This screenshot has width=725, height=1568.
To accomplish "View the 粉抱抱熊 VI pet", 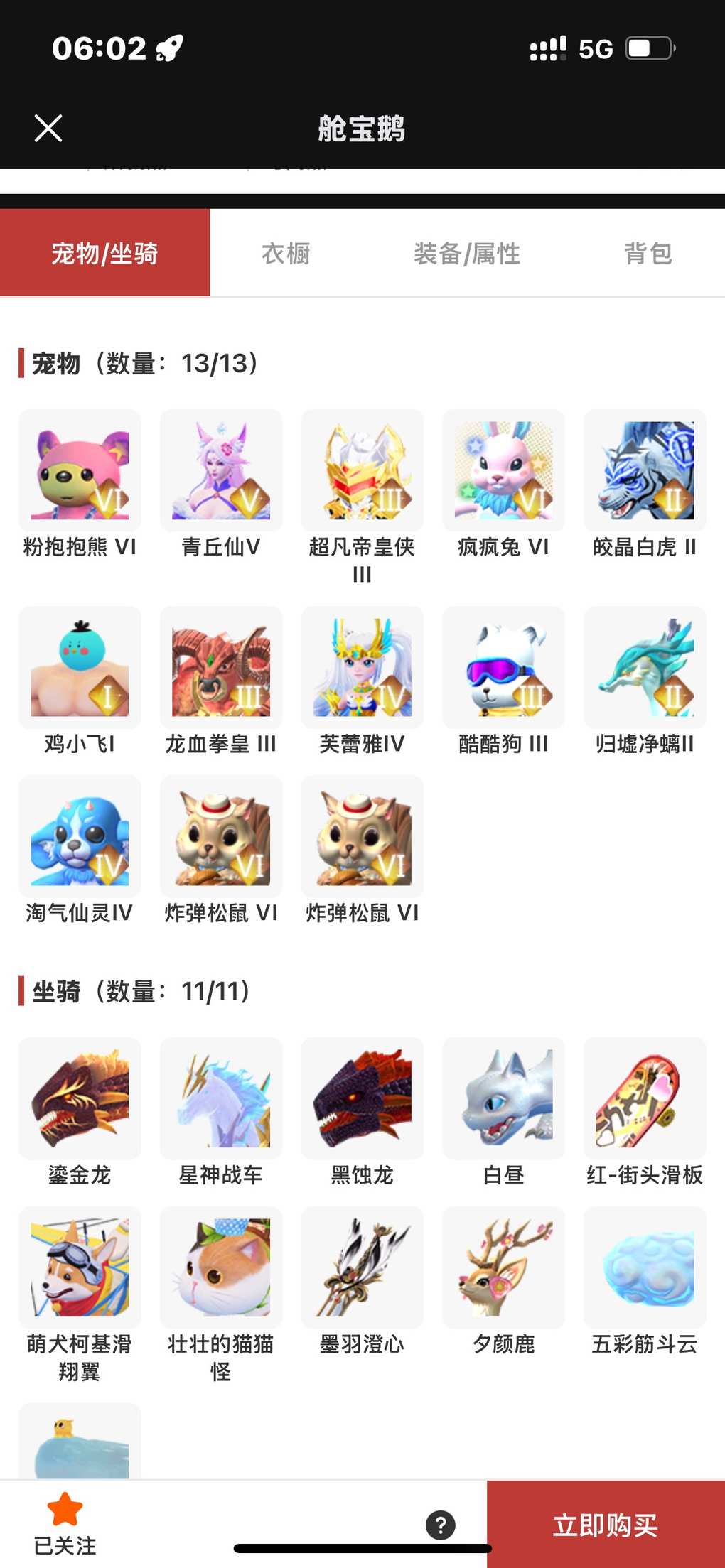I will coord(80,470).
